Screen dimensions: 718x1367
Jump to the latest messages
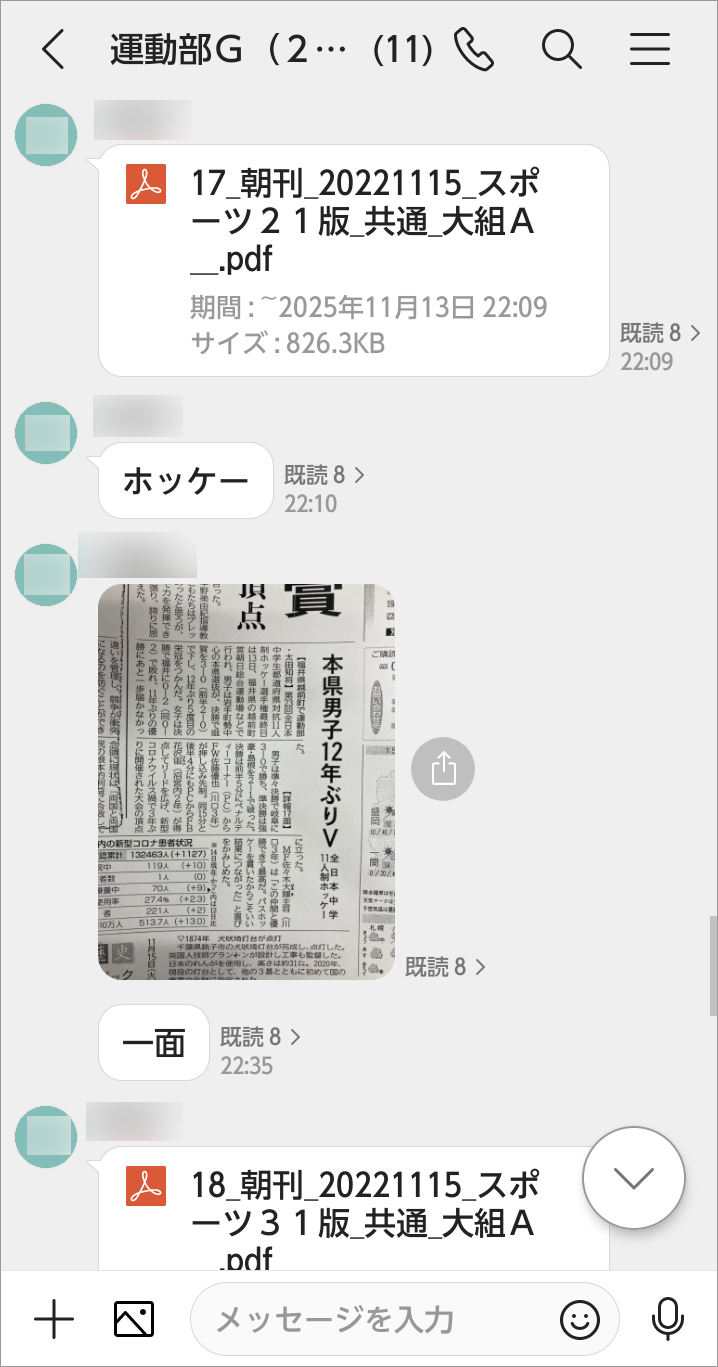tap(634, 1178)
